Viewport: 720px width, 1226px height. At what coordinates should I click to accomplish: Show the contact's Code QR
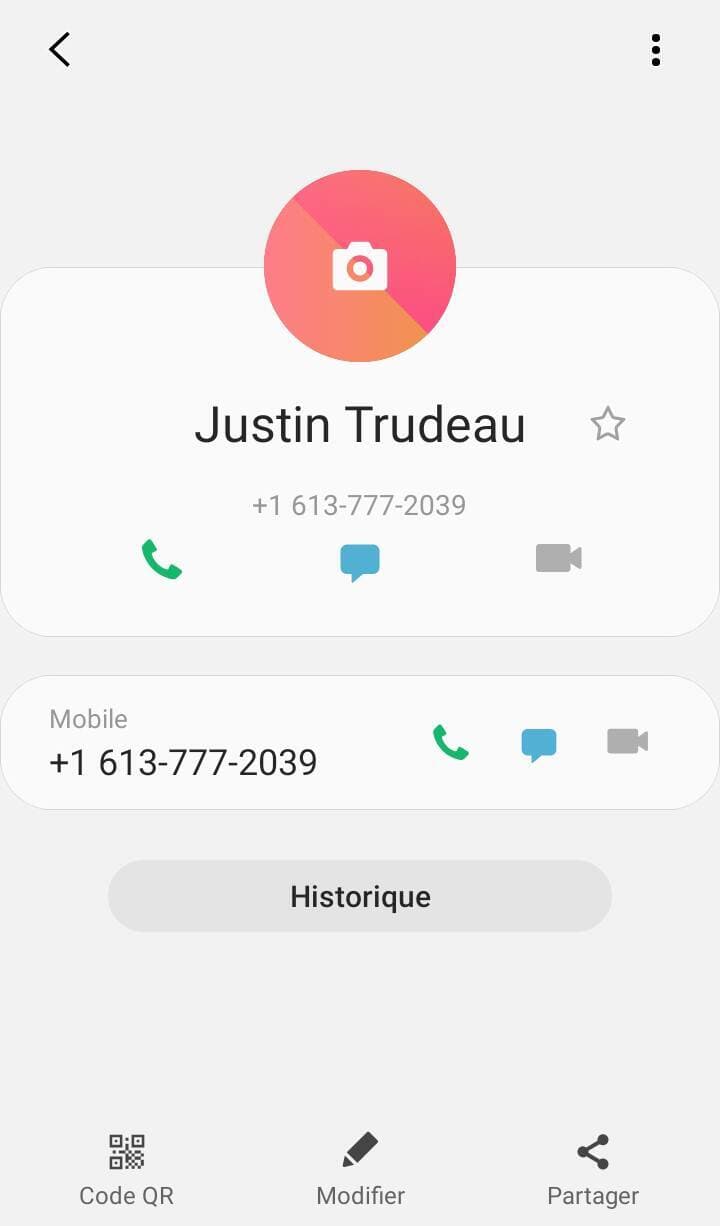pos(127,1168)
